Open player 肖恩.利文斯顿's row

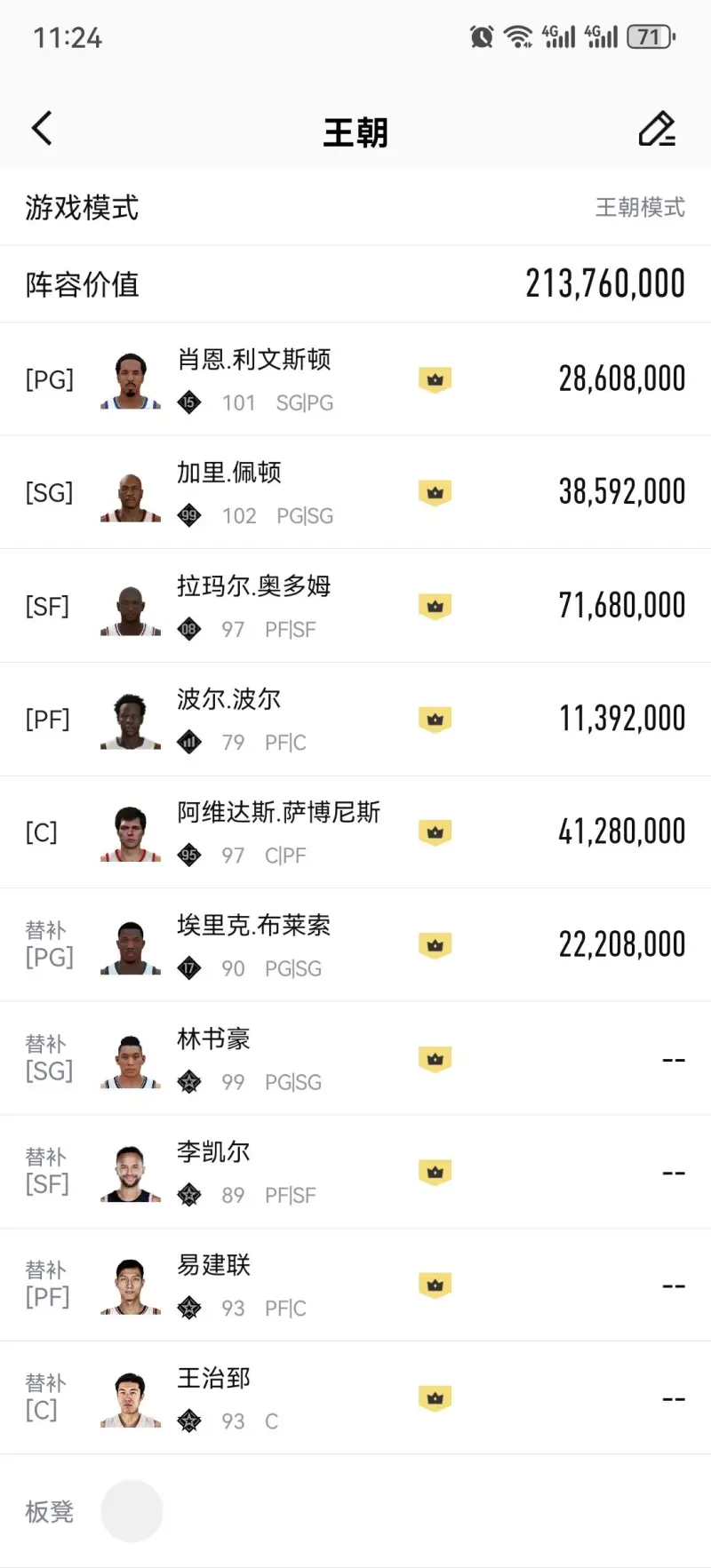[355, 379]
